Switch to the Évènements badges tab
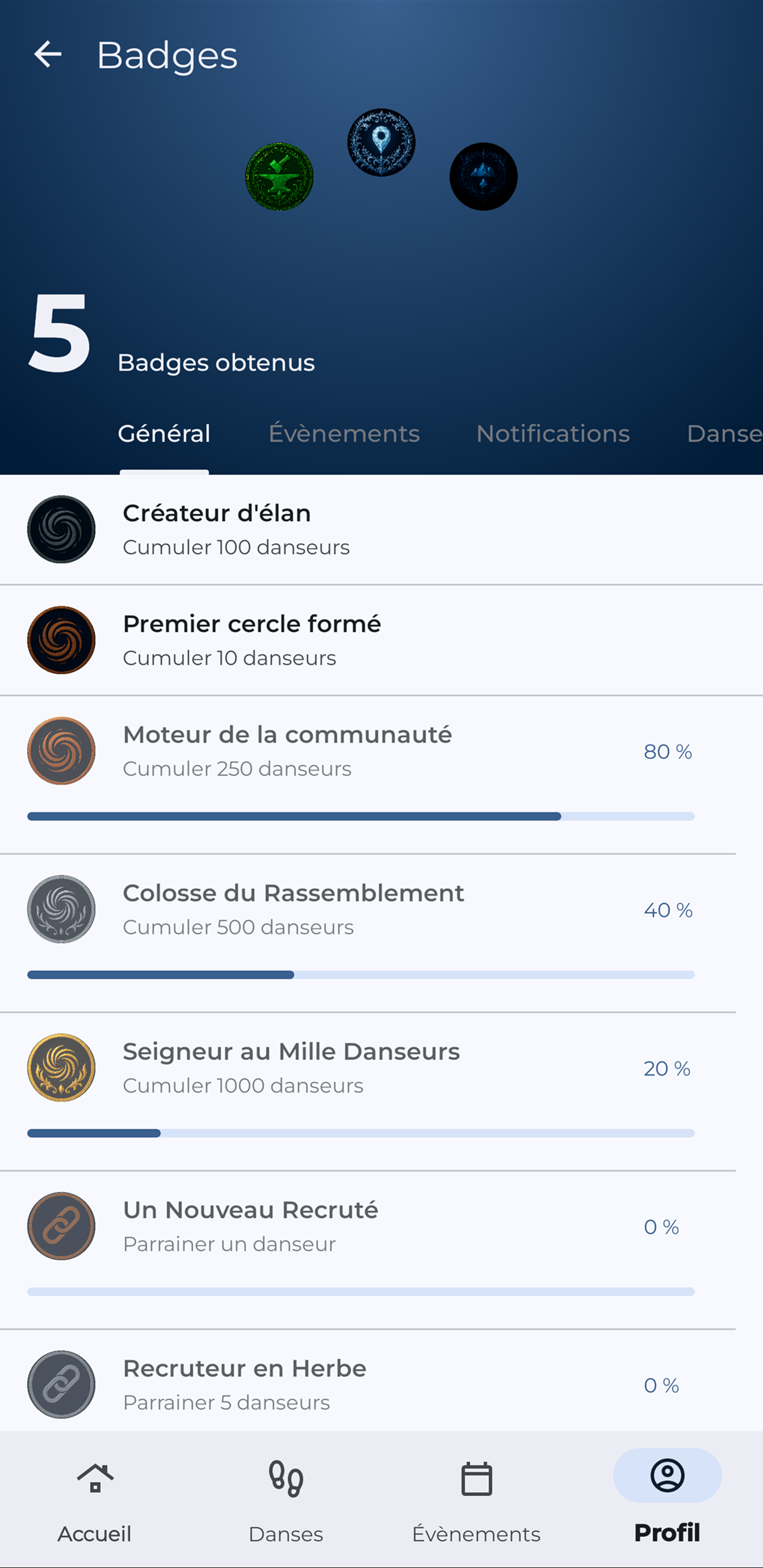This screenshot has height=1568, width=763. (x=345, y=433)
